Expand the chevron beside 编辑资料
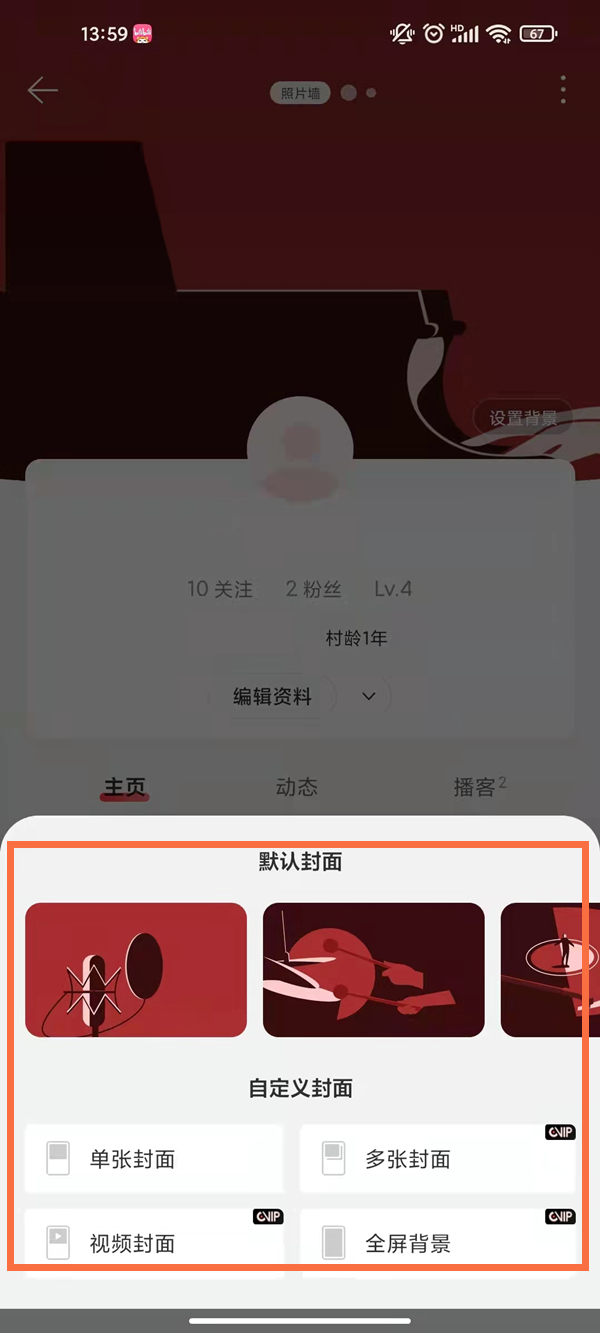 (x=369, y=697)
